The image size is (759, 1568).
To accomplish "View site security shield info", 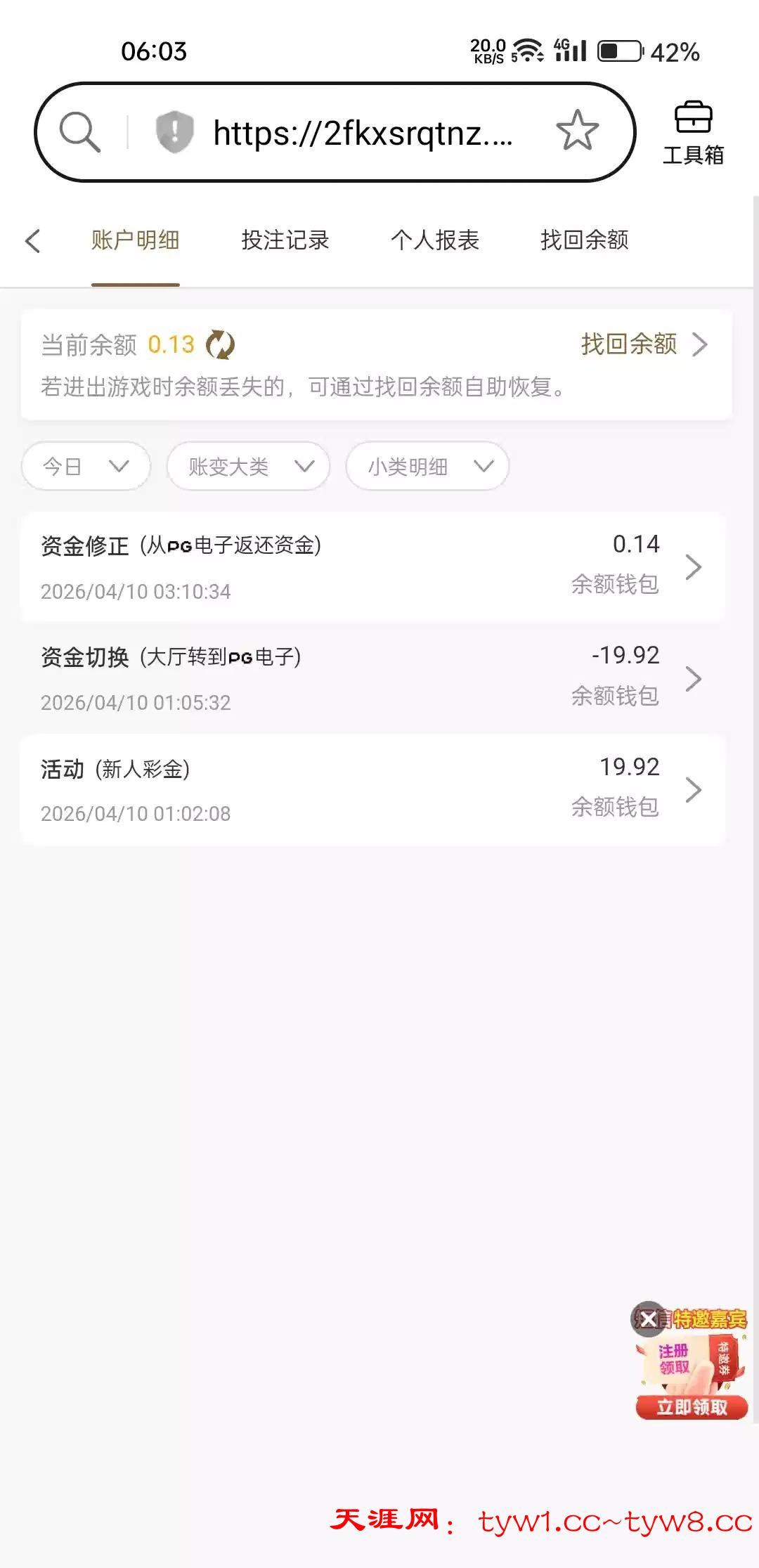I will [x=174, y=131].
